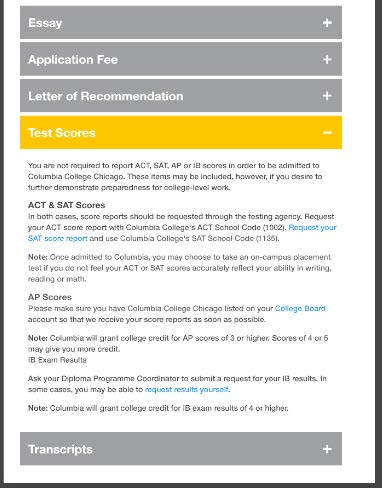Open the Request your SAT score report link
The image size is (382, 488).
point(182,233)
